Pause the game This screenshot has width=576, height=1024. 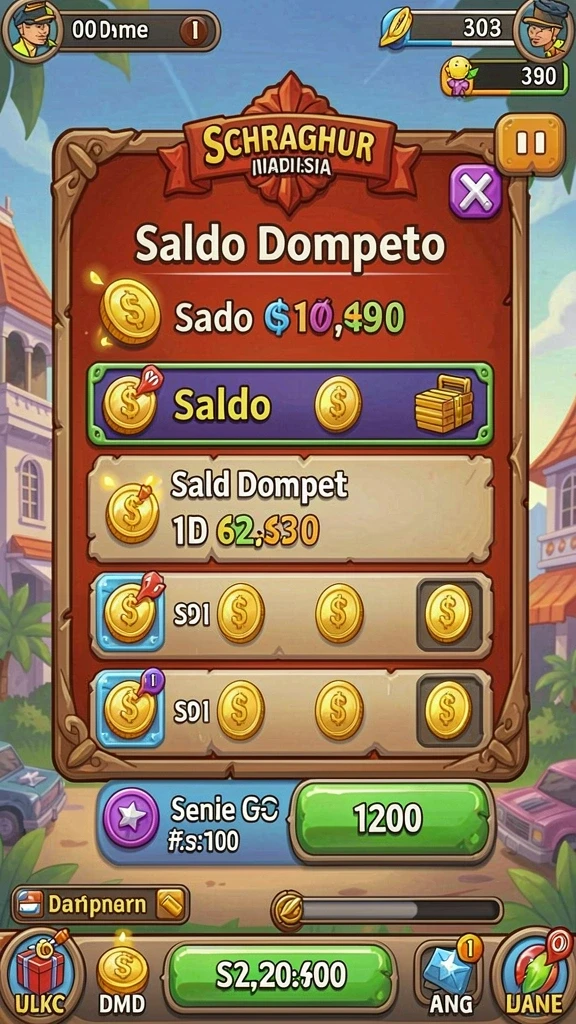point(530,144)
